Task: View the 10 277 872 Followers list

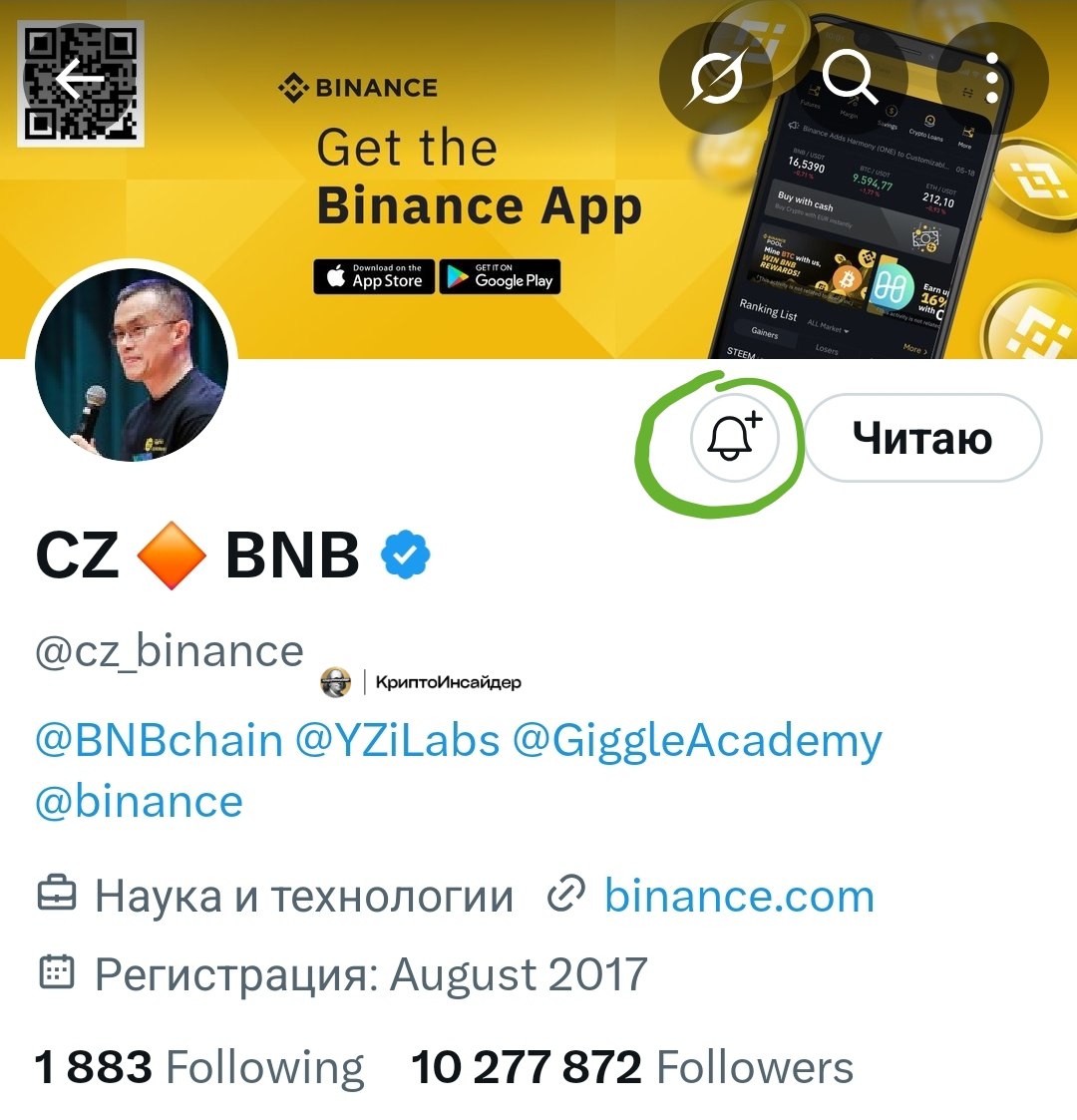Action: (632, 1067)
